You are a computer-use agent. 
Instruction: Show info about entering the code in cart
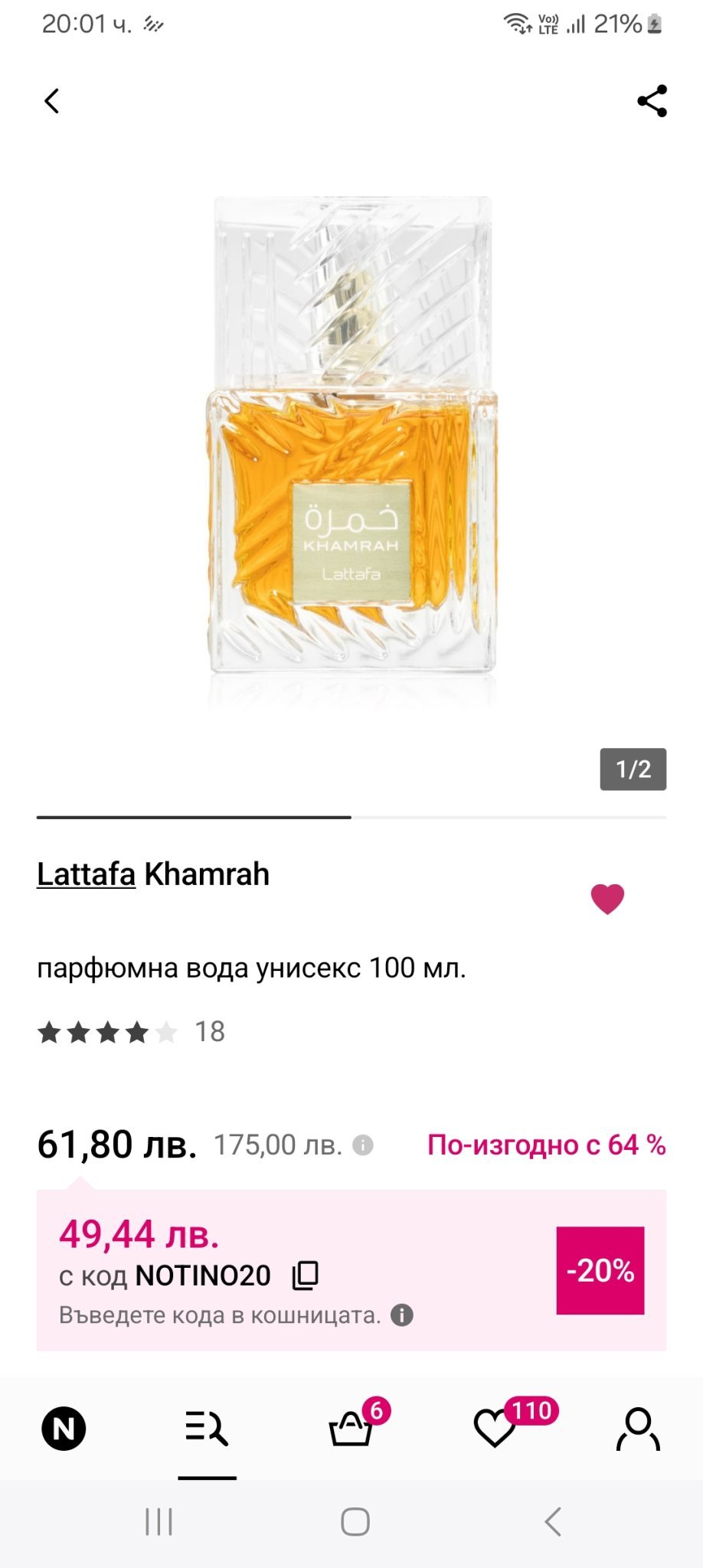click(x=402, y=1315)
